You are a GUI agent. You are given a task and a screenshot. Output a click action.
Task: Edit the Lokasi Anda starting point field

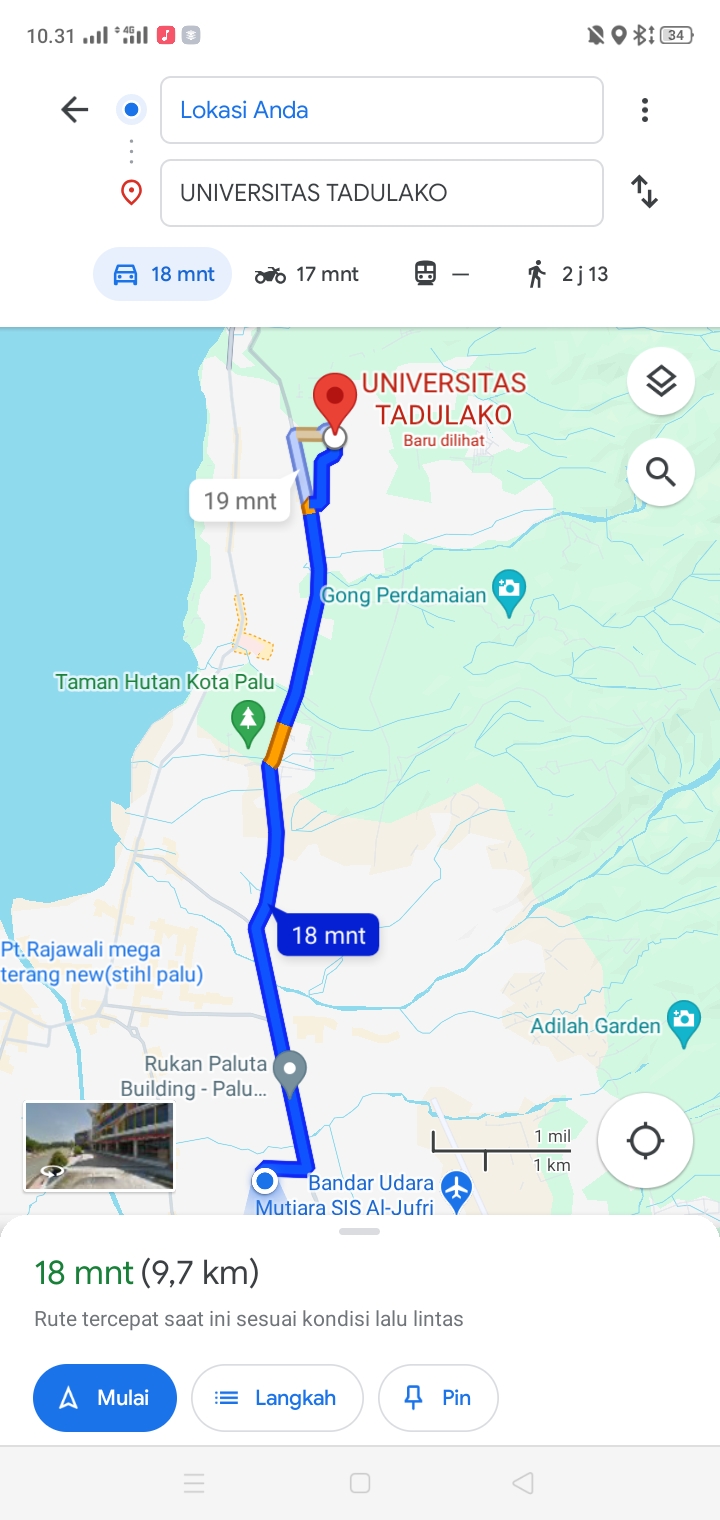(x=382, y=110)
